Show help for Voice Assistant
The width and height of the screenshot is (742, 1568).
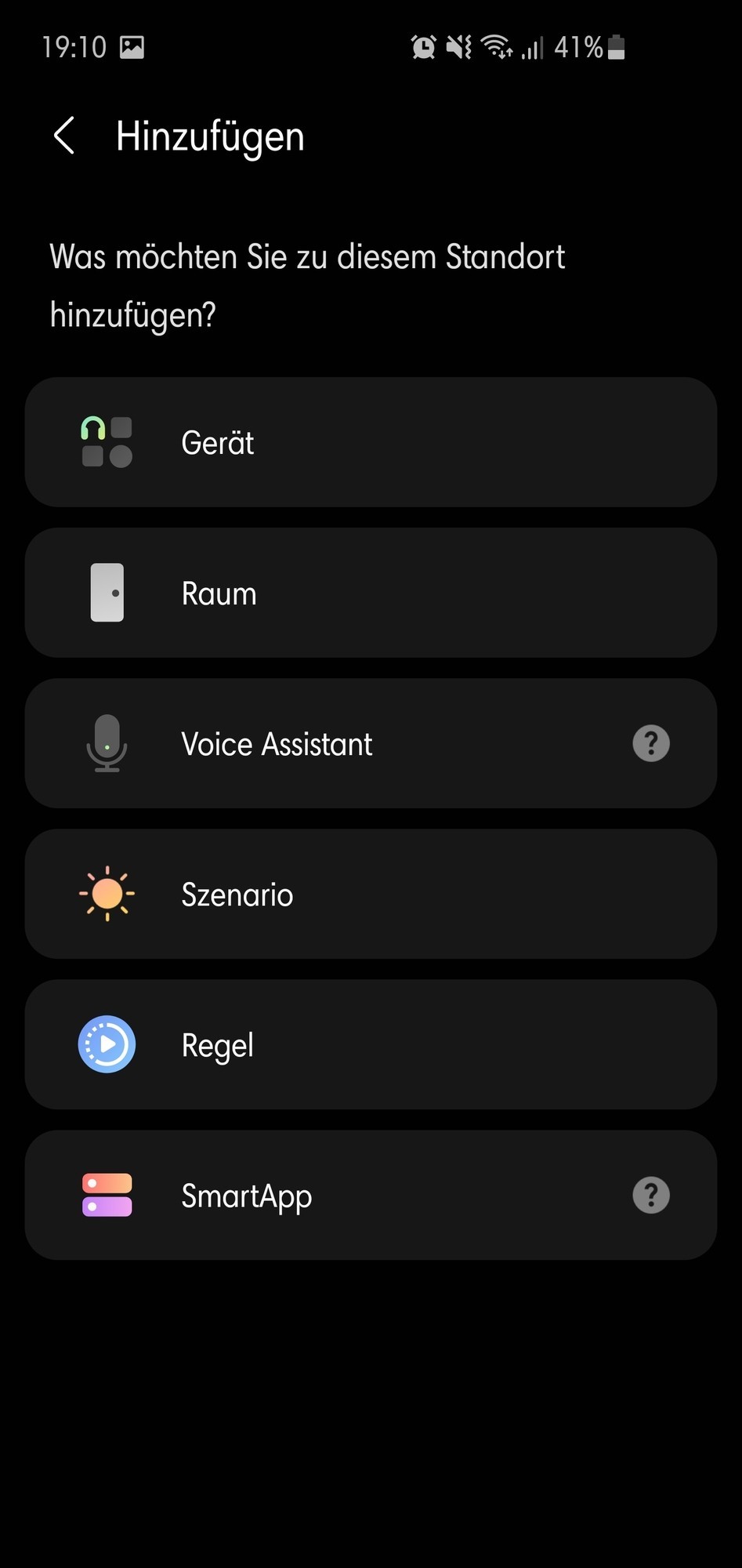click(x=650, y=744)
